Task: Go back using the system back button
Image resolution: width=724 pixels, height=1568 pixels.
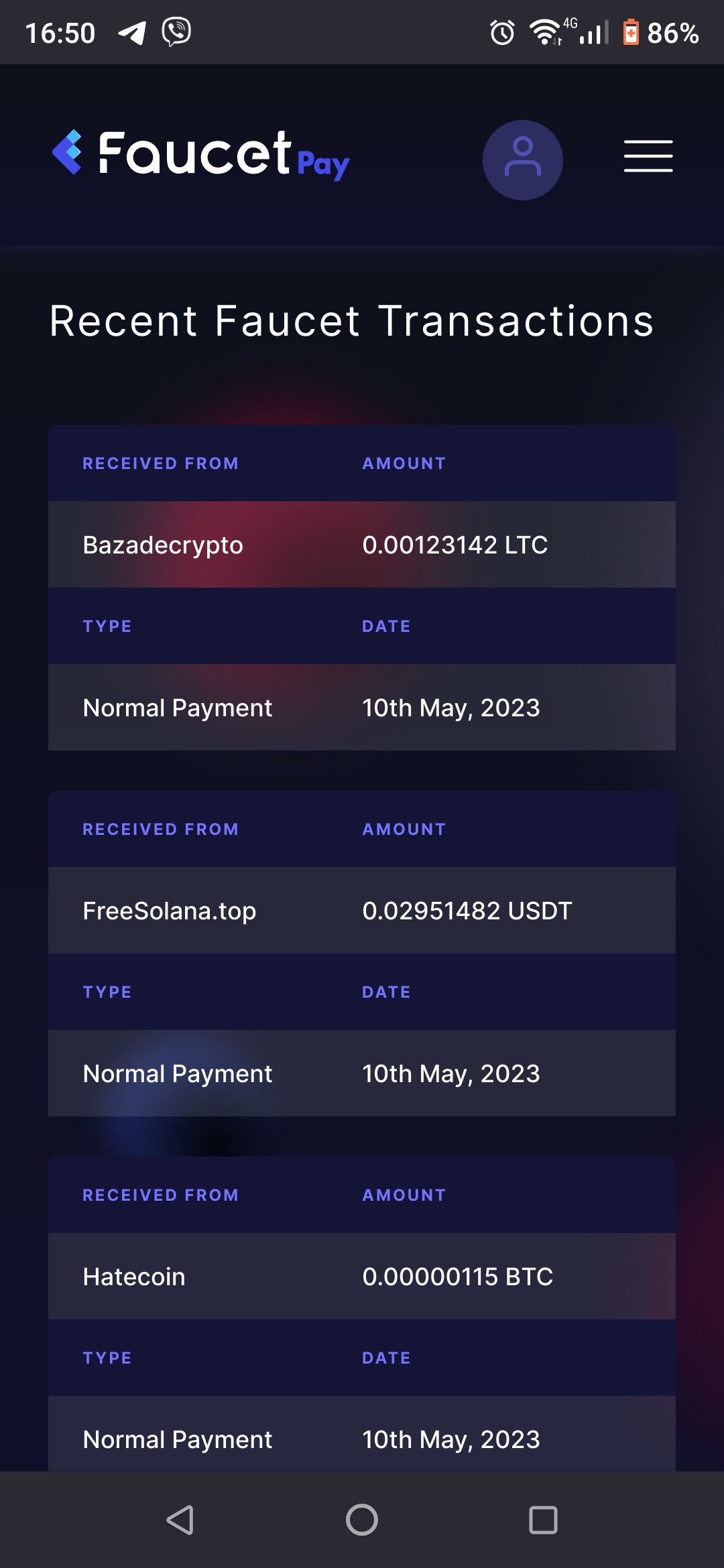Action: click(180, 1520)
